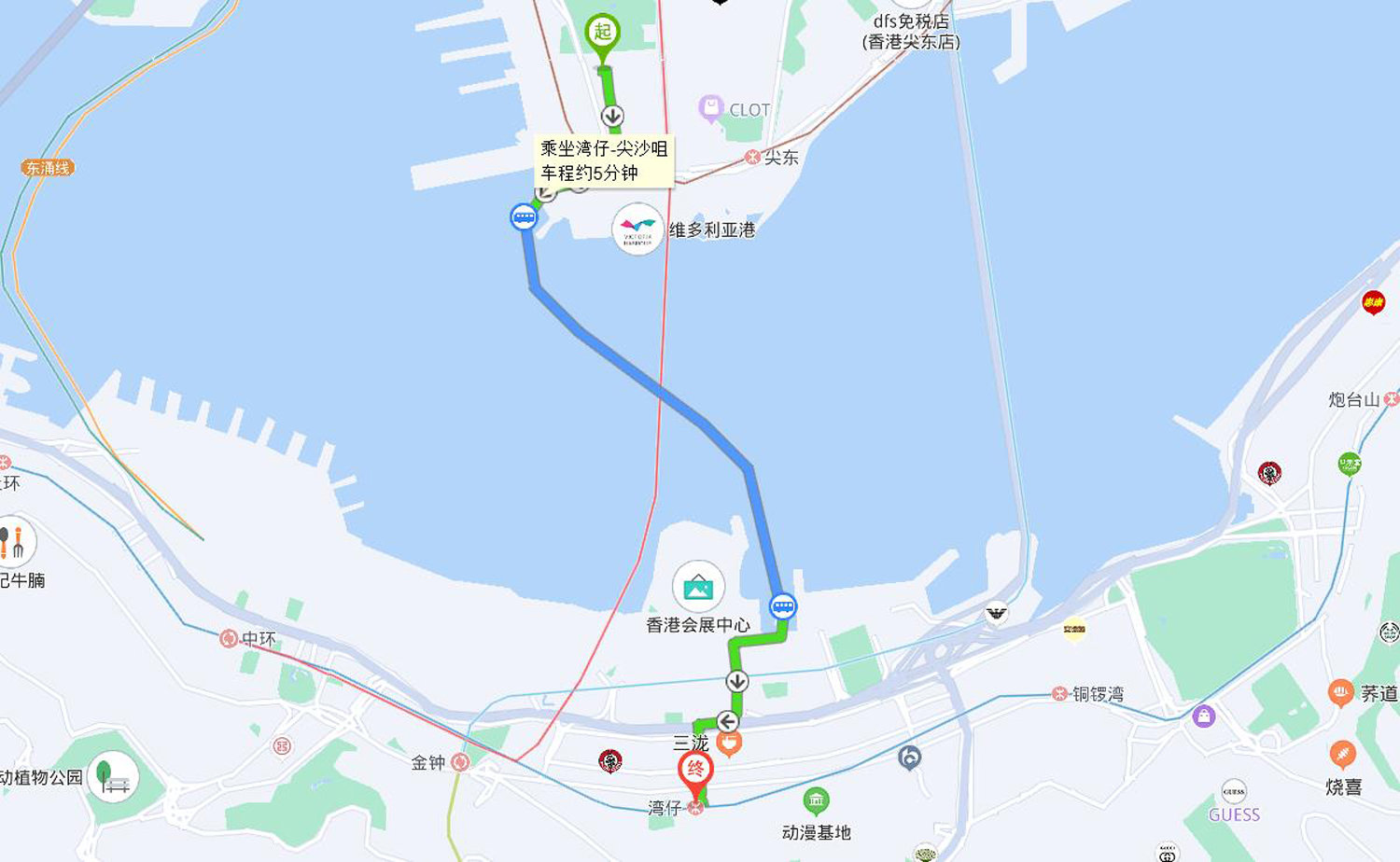Select the 中环 metro station
Viewport: 1400px width, 862px height.
tap(229, 639)
